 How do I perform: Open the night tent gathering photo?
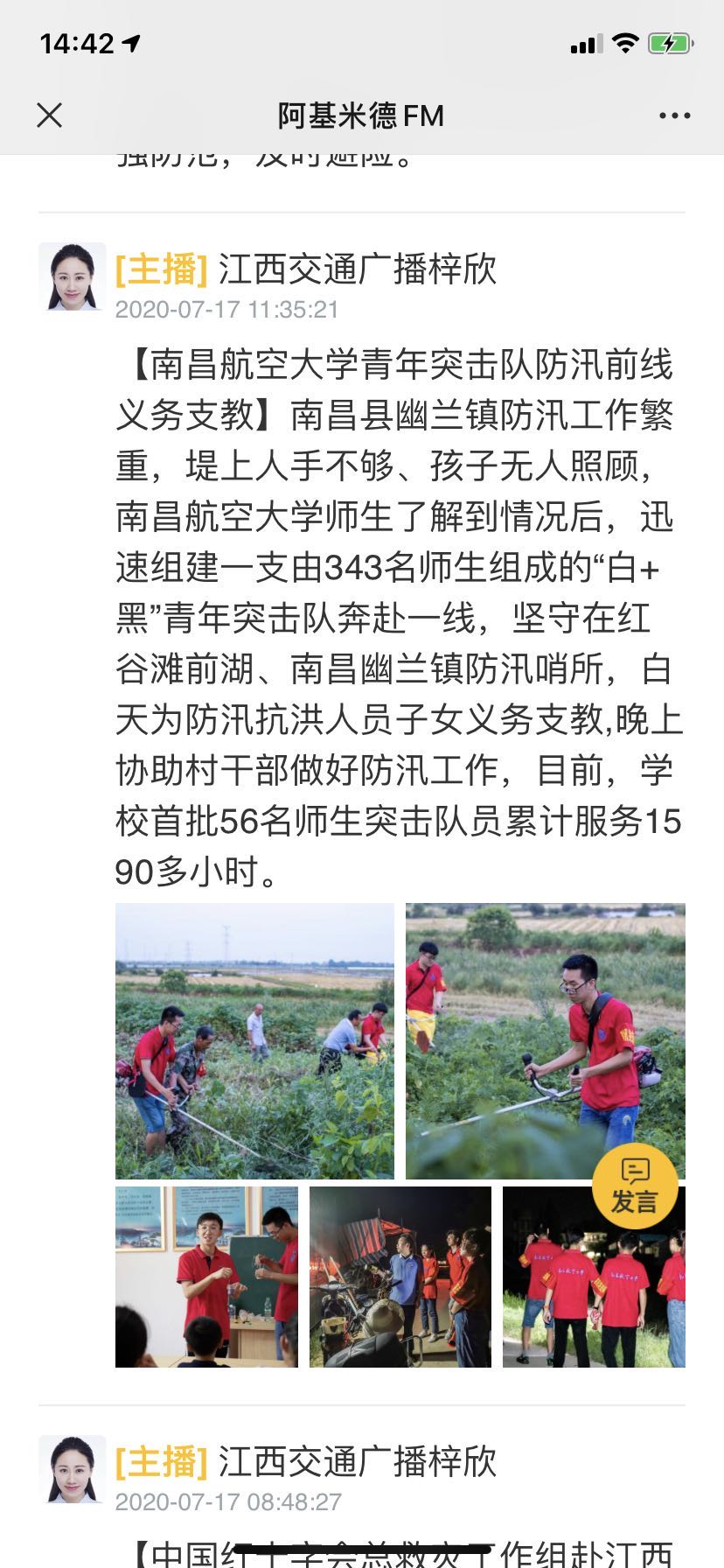pos(400,1277)
